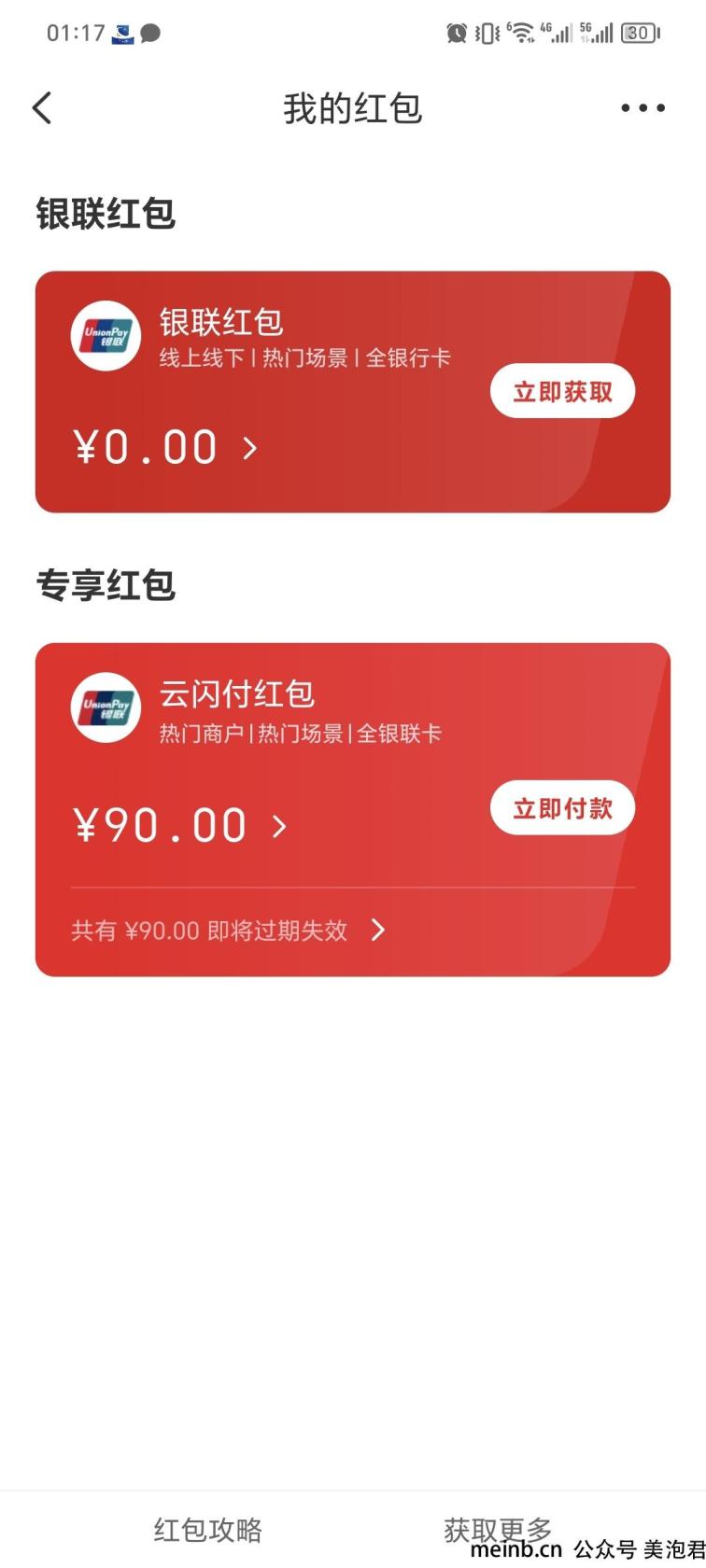The width and height of the screenshot is (706, 1568).
Task: Tap 立即付款 on the 云闪付红包 card
Action: pos(562,807)
